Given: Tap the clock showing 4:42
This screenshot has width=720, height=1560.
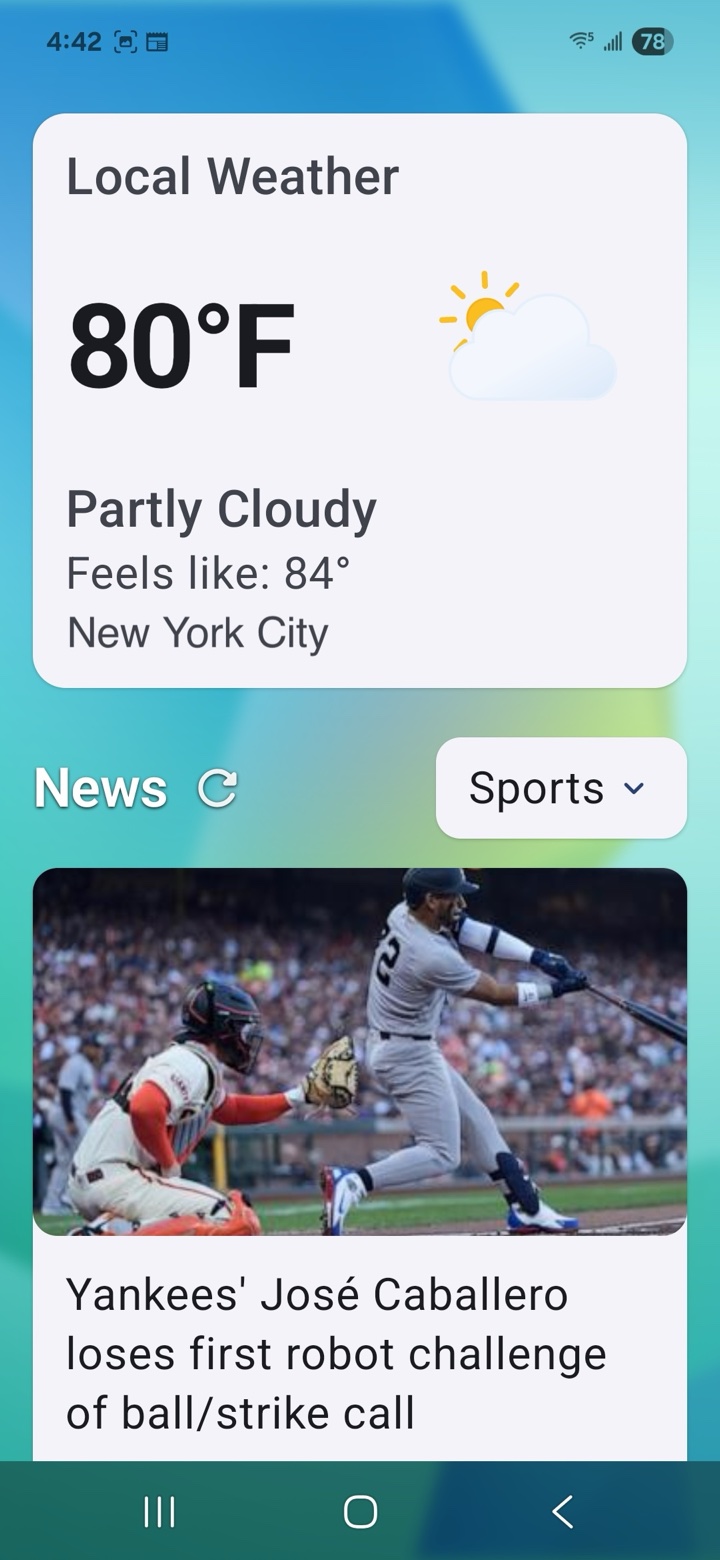Looking at the screenshot, I should pyautogui.click(x=73, y=41).
